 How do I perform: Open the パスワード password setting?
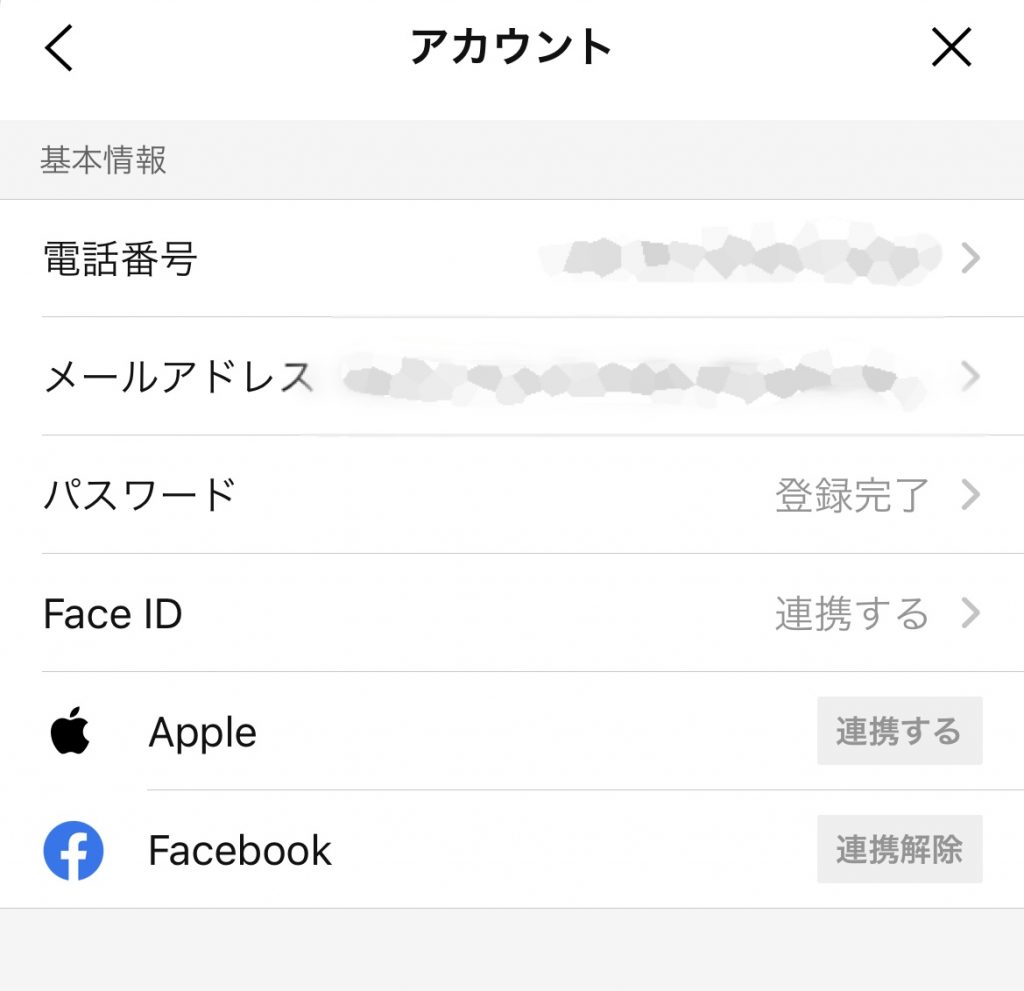(x=511, y=495)
